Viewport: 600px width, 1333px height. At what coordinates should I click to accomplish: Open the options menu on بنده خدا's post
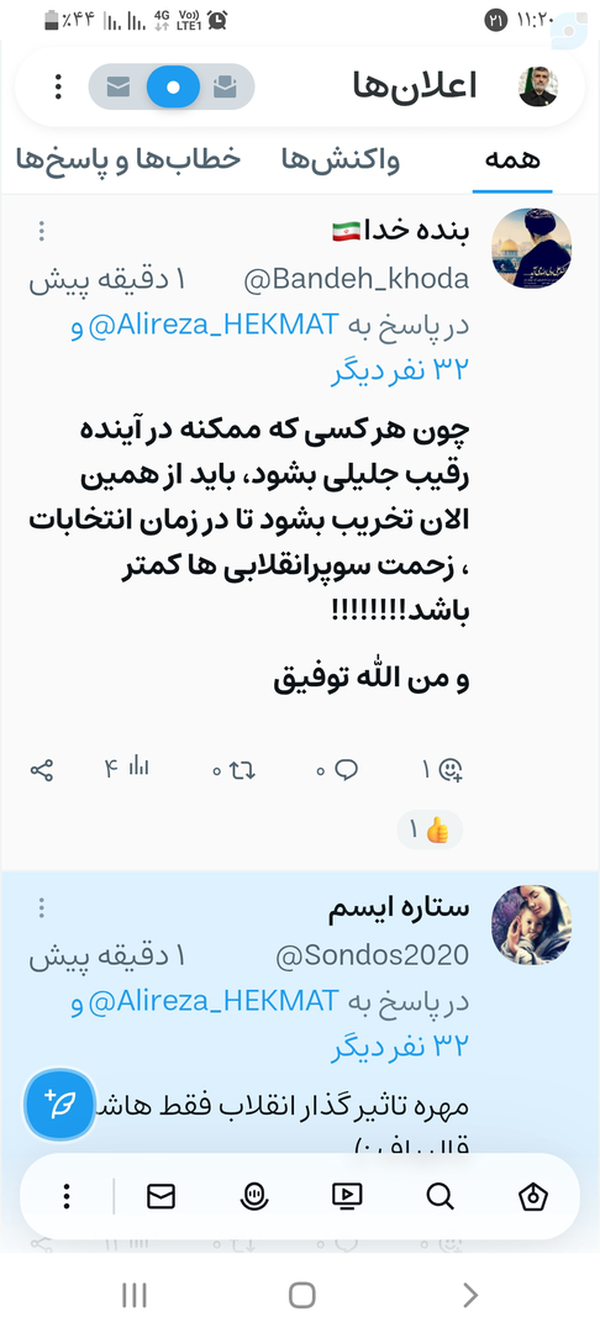point(41,232)
